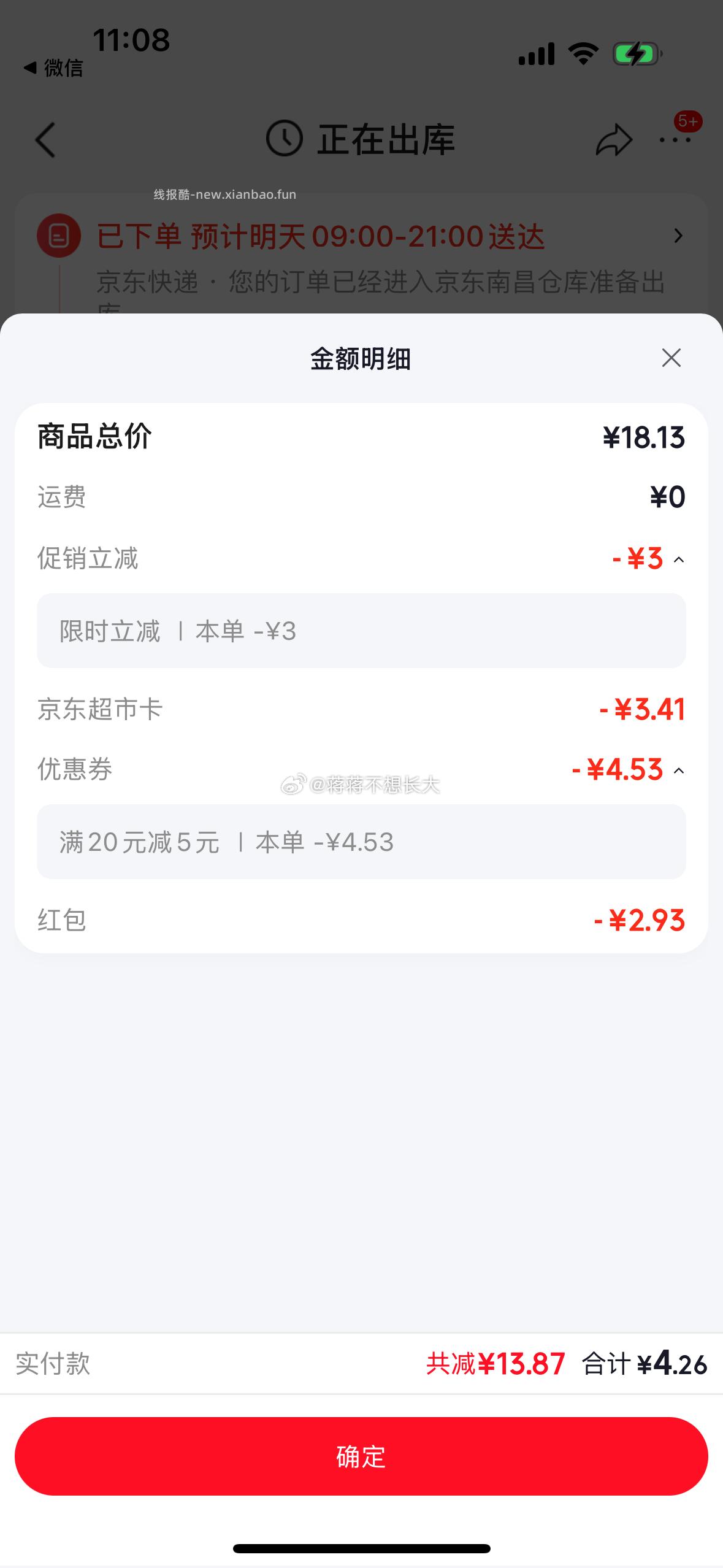This screenshot has height=1568, width=723.
Task: Close the 金额明细 price detail modal
Action: [x=671, y=358]
